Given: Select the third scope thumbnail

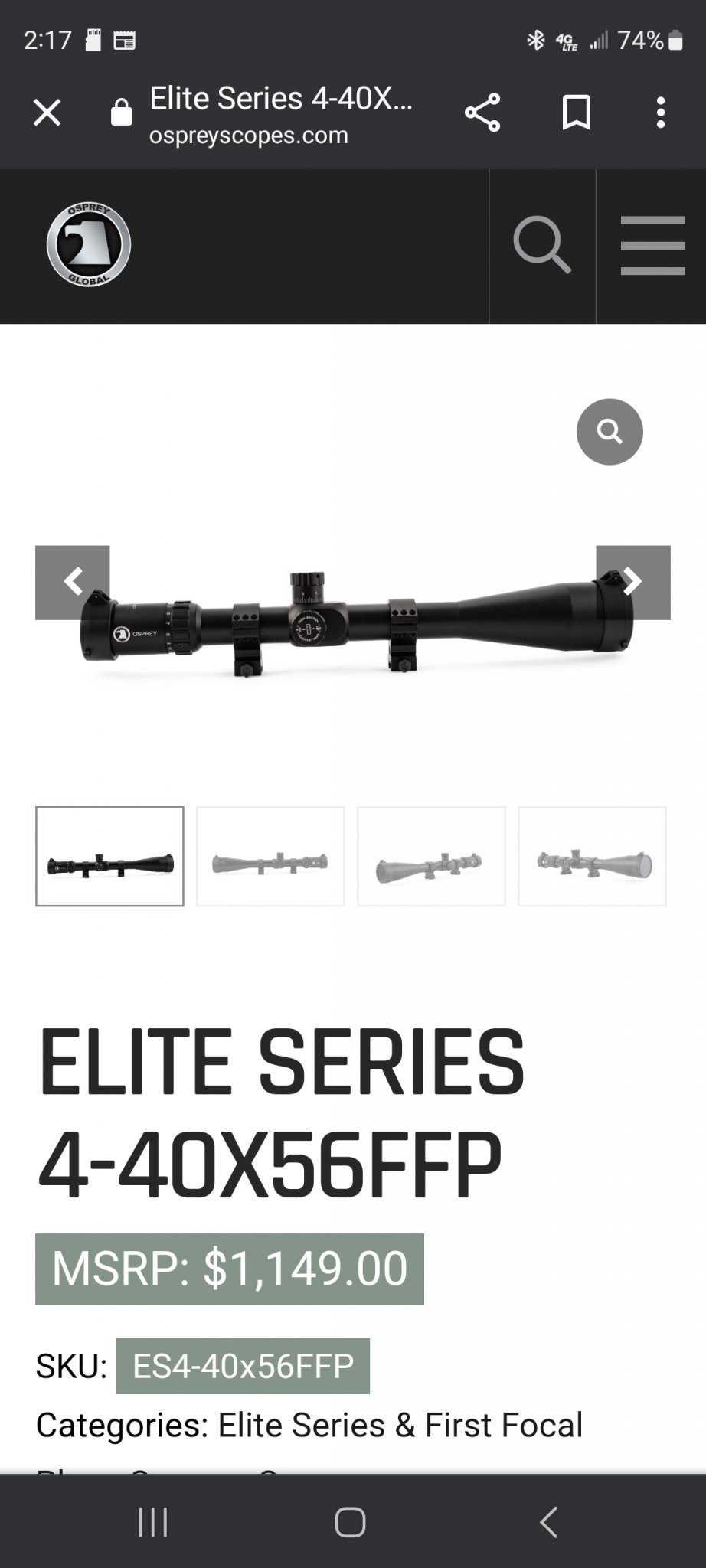Looking at the screenshot, I should 431,856.
